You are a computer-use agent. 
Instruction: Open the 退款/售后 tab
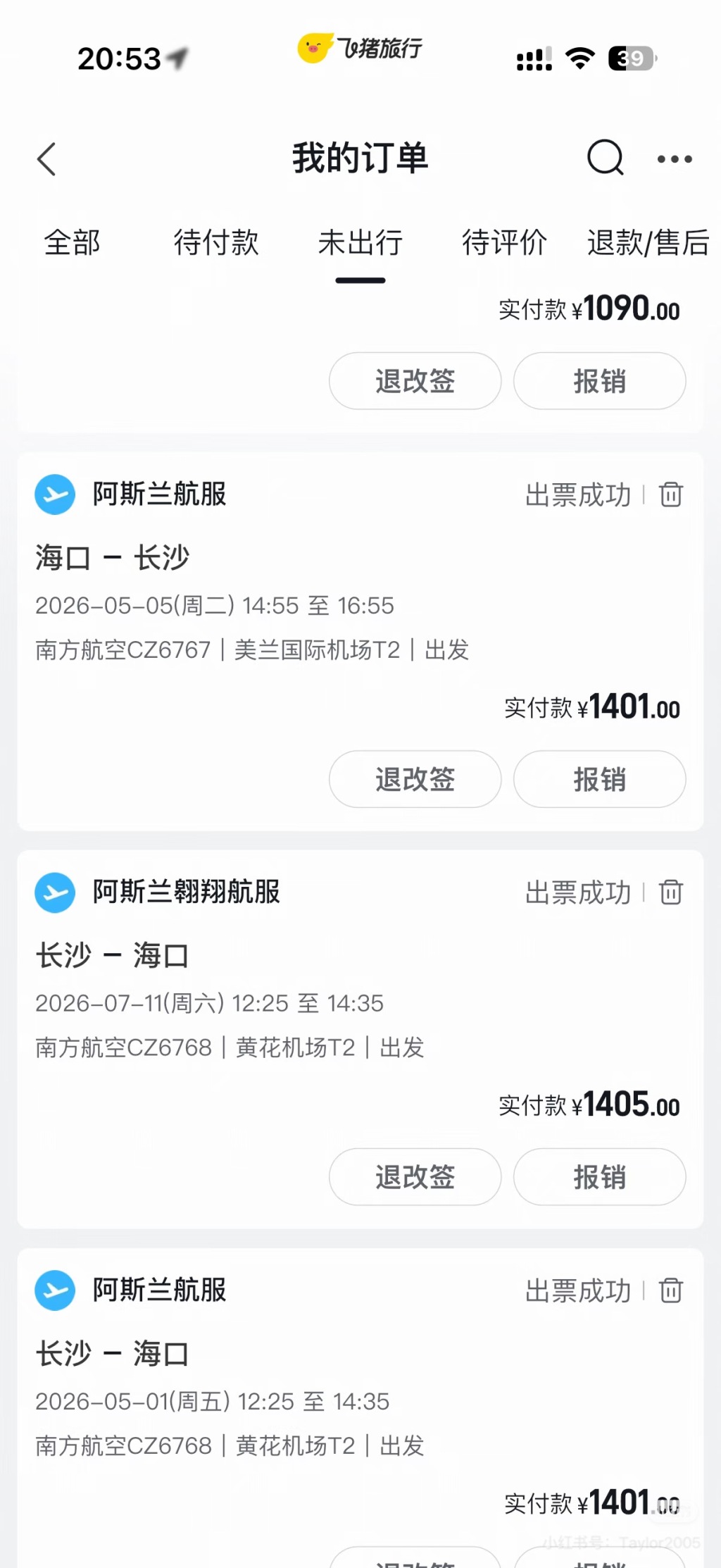coord(648,242)
